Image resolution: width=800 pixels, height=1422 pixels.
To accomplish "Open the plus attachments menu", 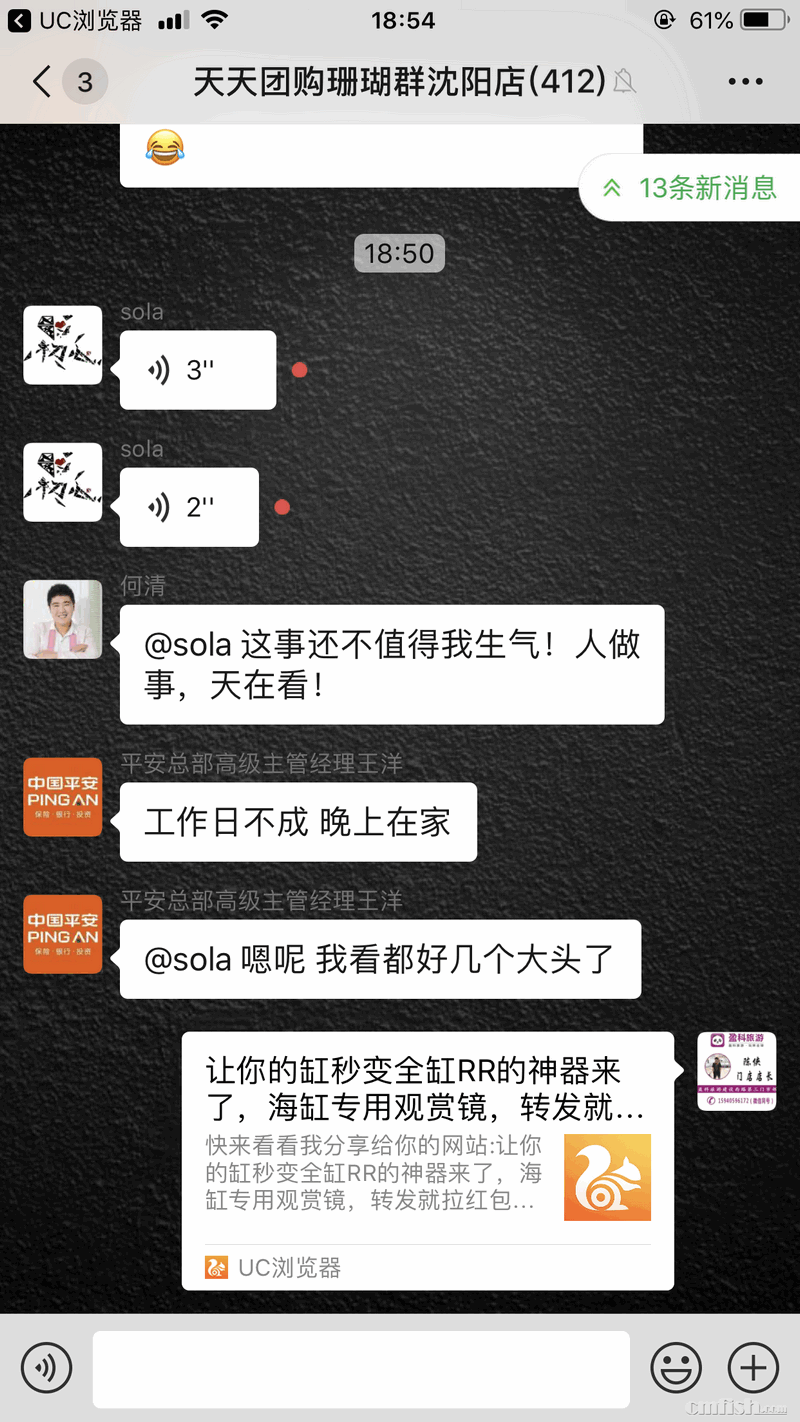I will 752,1367.
